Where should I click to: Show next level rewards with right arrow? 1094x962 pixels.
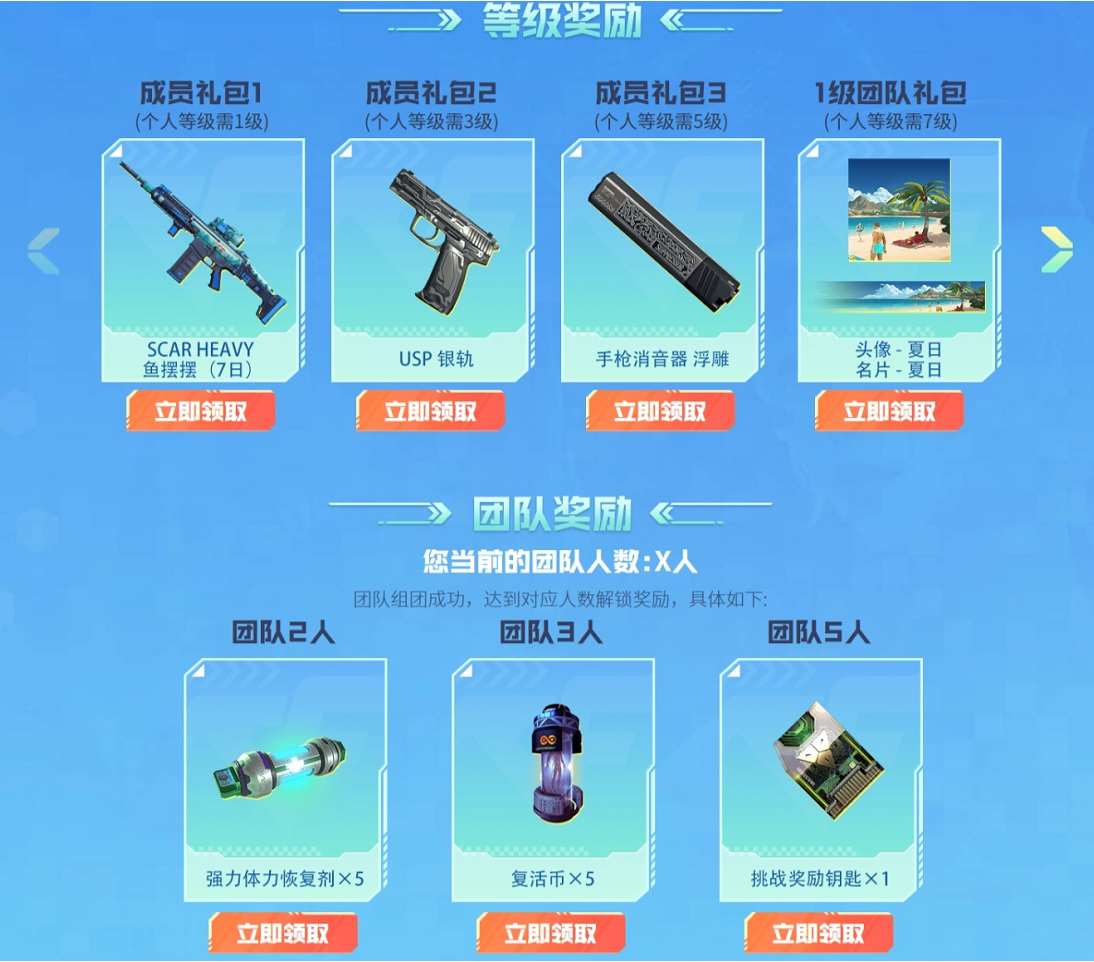(x=1056, y=250)
